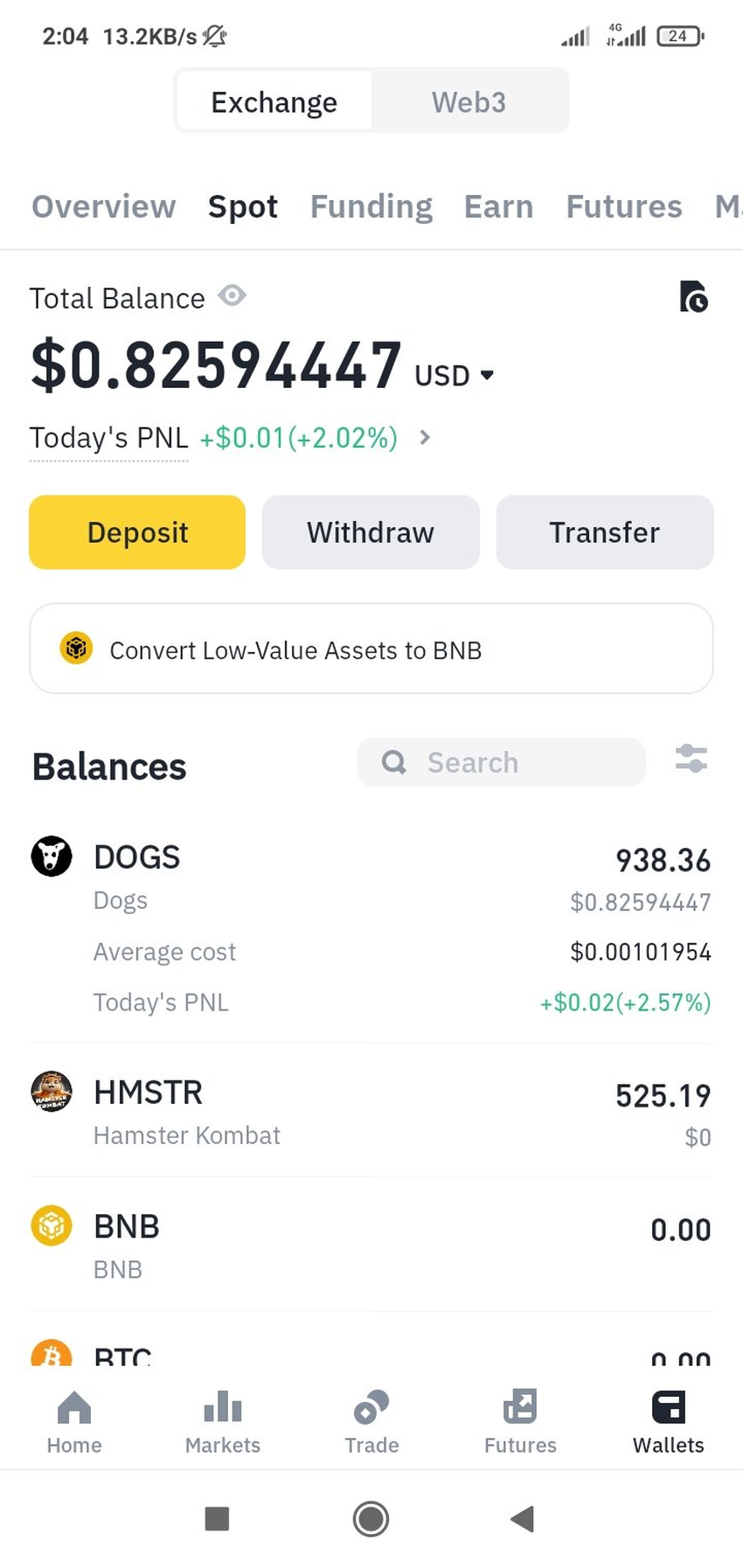Open balance filter settings icon
This screenshot has height=1568, width=743.
[x=691, y=759]
